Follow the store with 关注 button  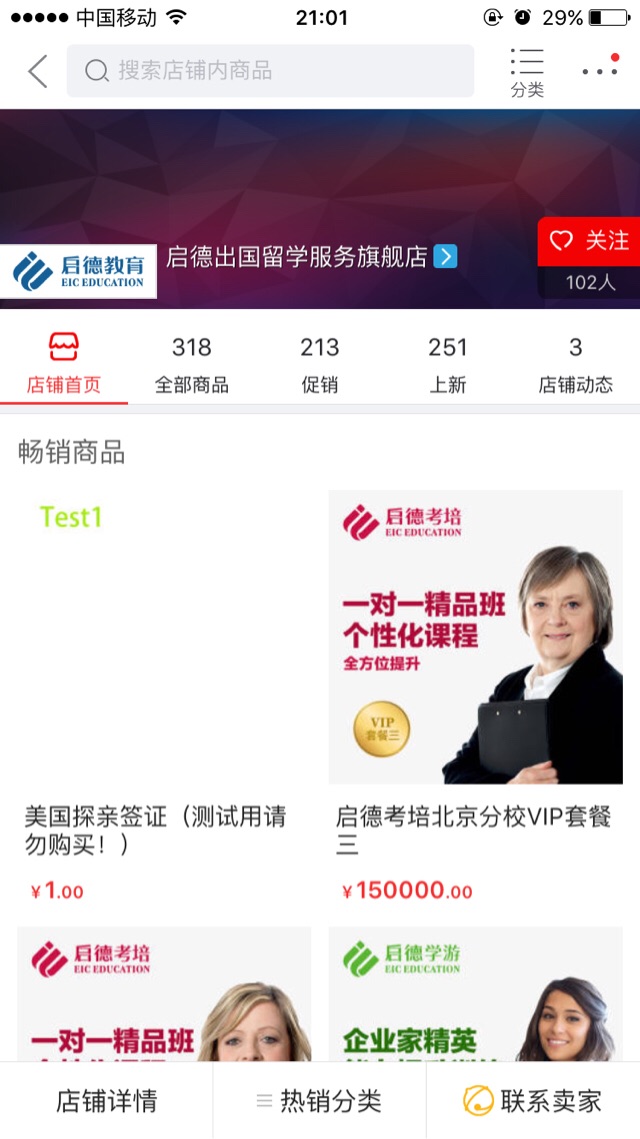click(590, 241)
